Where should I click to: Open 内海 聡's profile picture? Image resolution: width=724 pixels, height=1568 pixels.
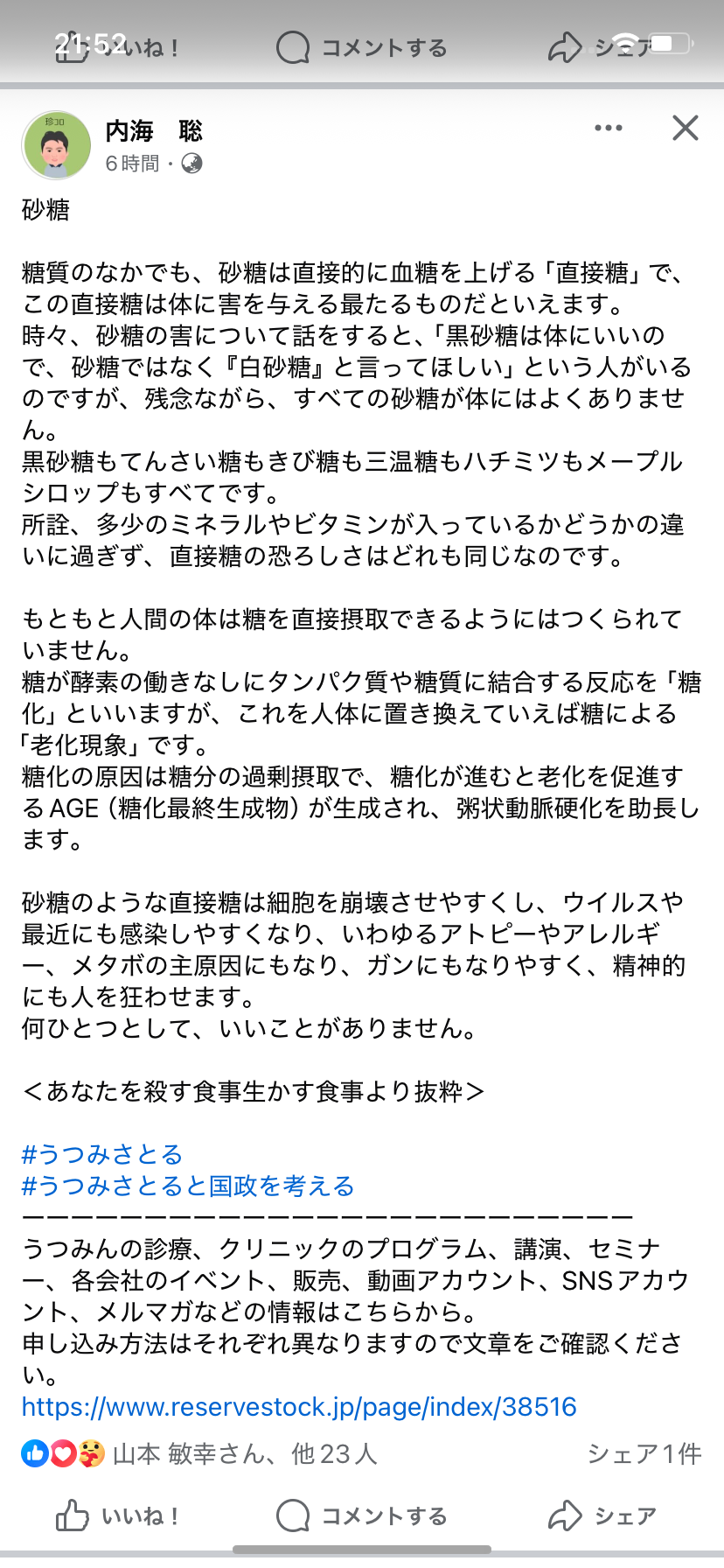(x=56, y=145)
